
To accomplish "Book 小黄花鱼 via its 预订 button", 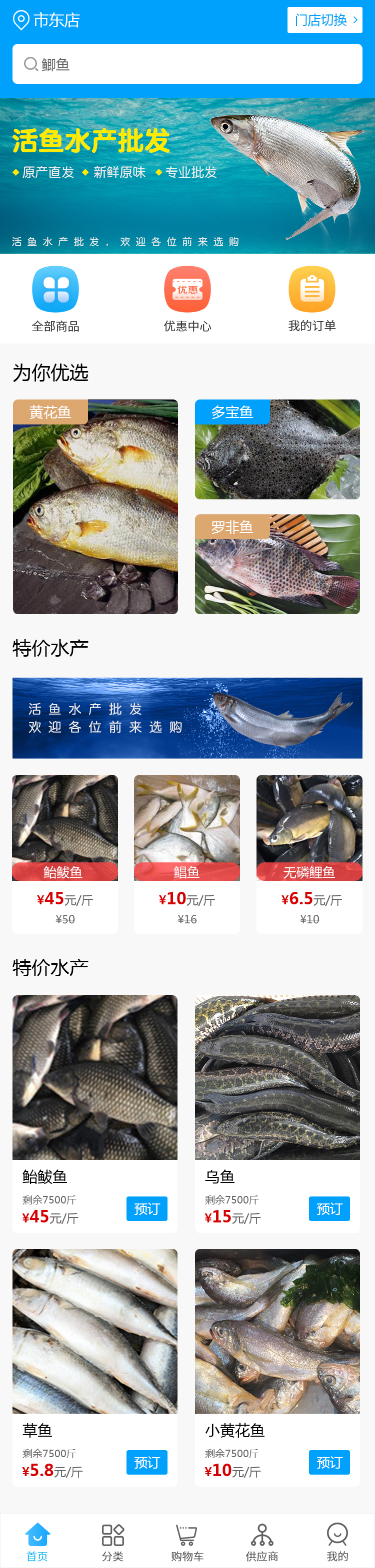I will [x=329, y=1462].
